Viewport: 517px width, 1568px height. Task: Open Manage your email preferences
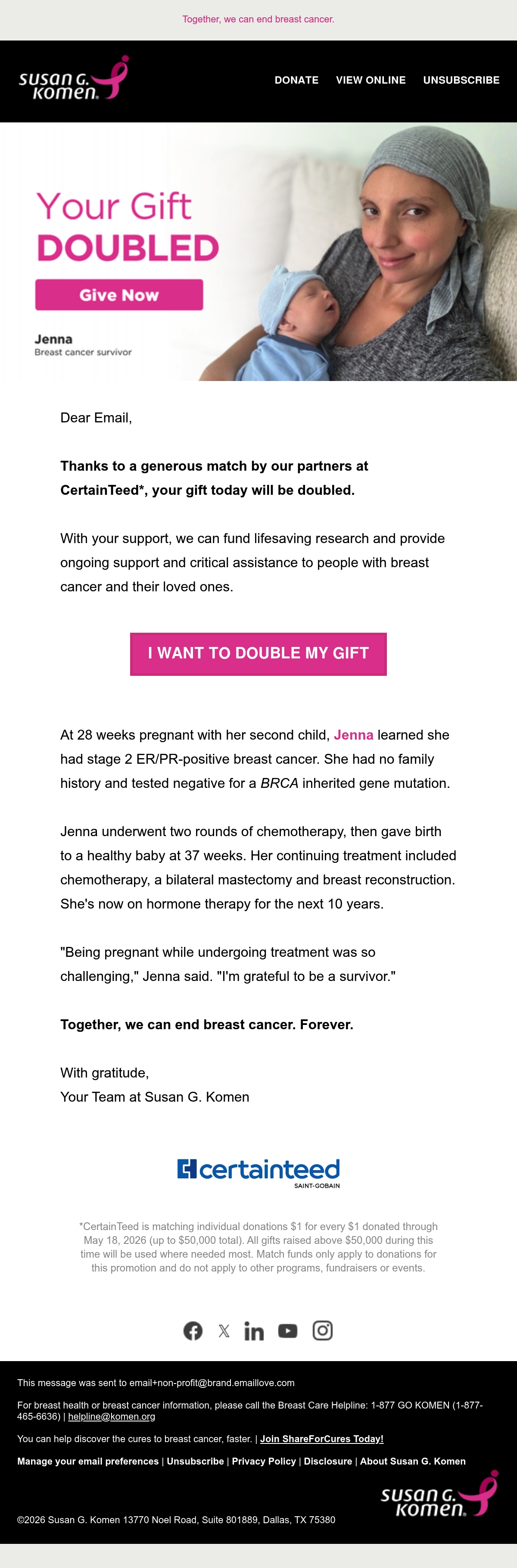(x=88, y=1461)
